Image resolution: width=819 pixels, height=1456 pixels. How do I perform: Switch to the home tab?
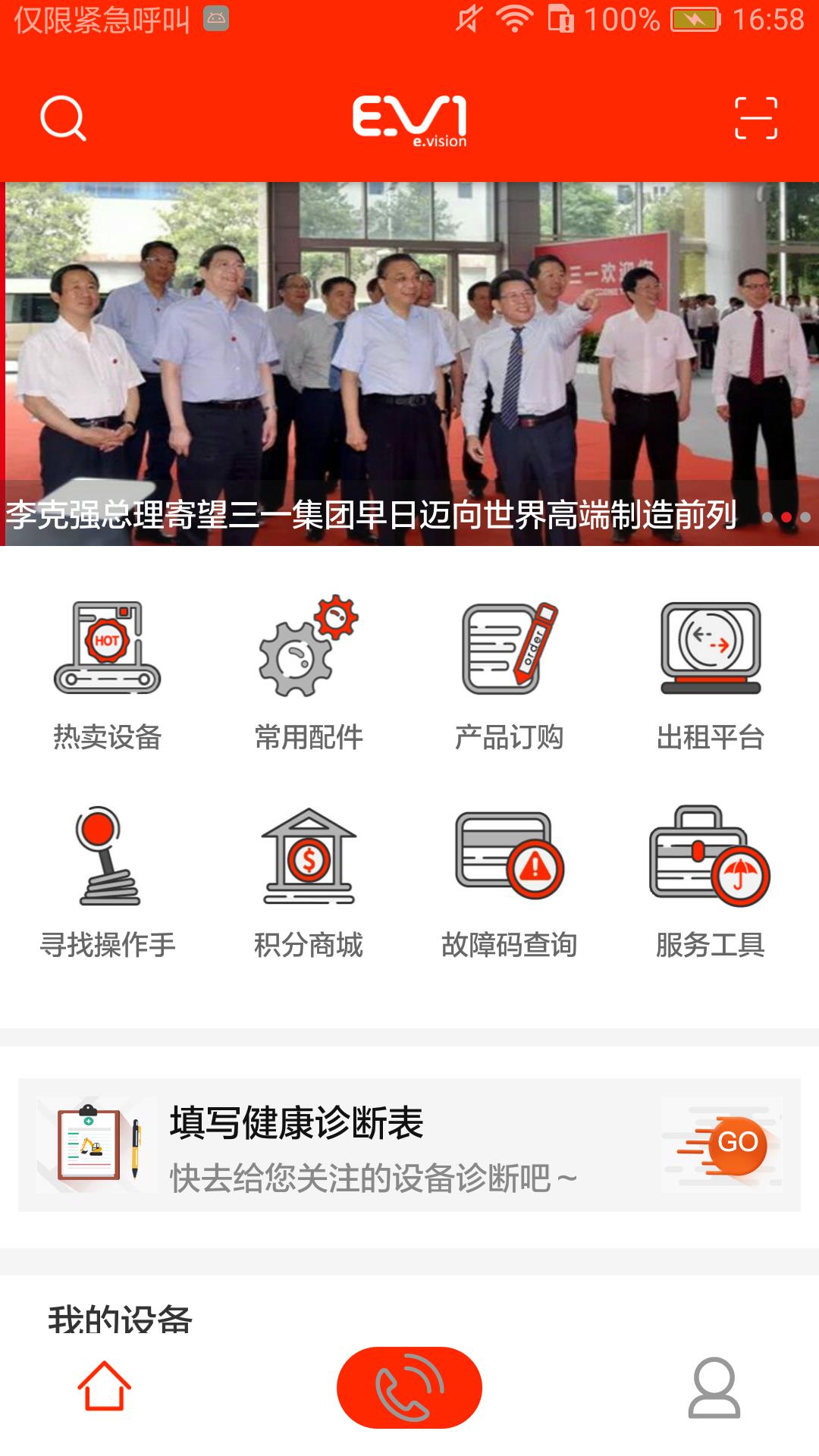click(105, 1386)
